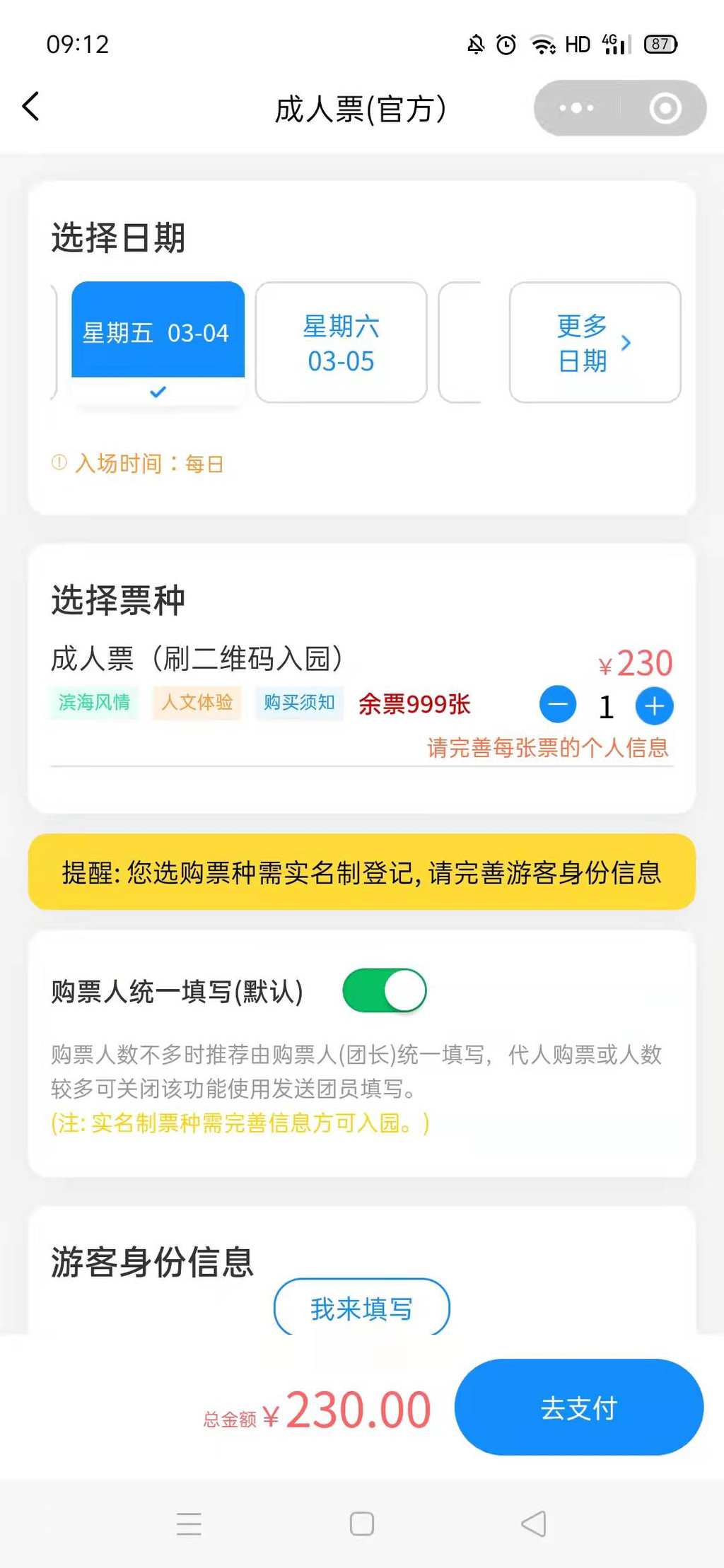Tap 我来填写 to enter visitor info
The image size is (724, 1568).
pos(361,1309)
